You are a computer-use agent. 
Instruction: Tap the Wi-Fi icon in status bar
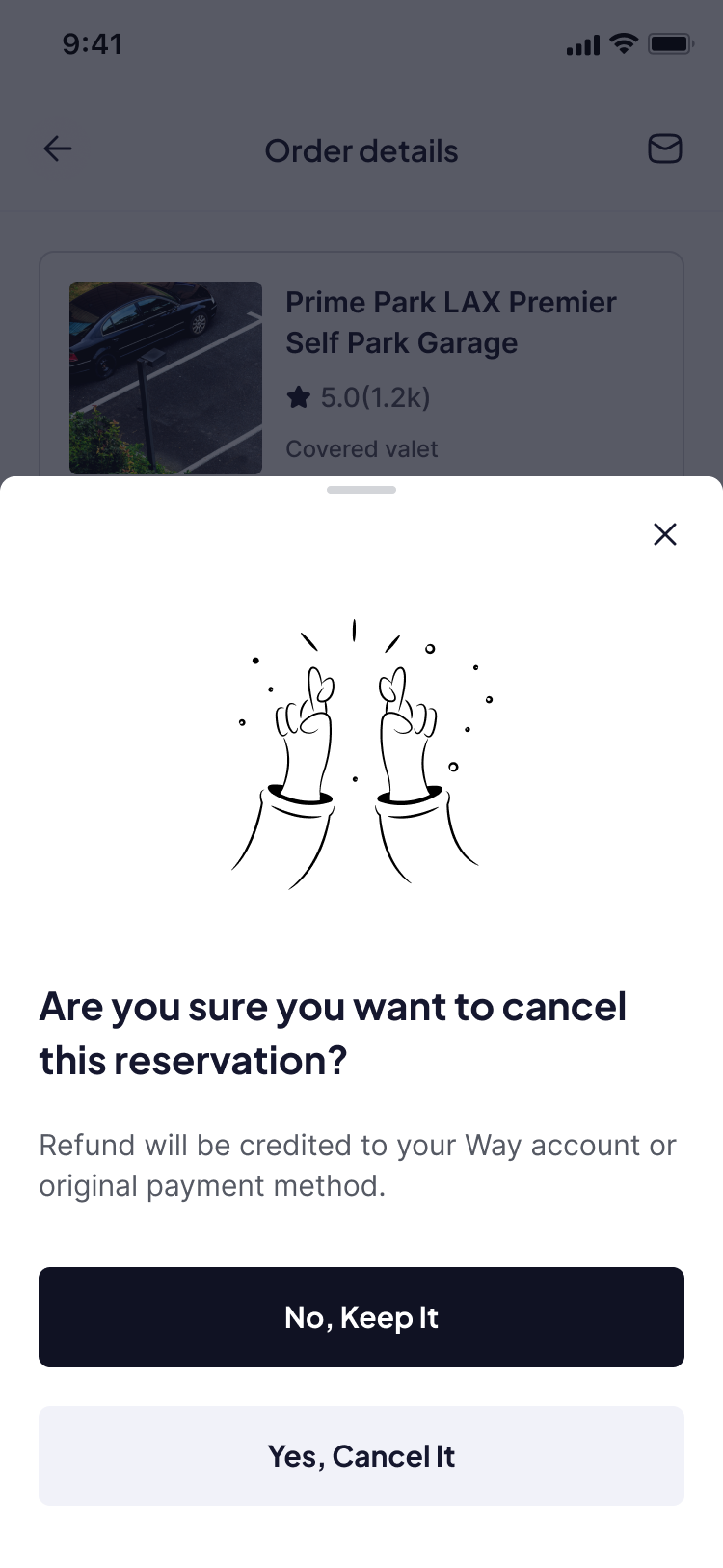[x=623, y=42]
